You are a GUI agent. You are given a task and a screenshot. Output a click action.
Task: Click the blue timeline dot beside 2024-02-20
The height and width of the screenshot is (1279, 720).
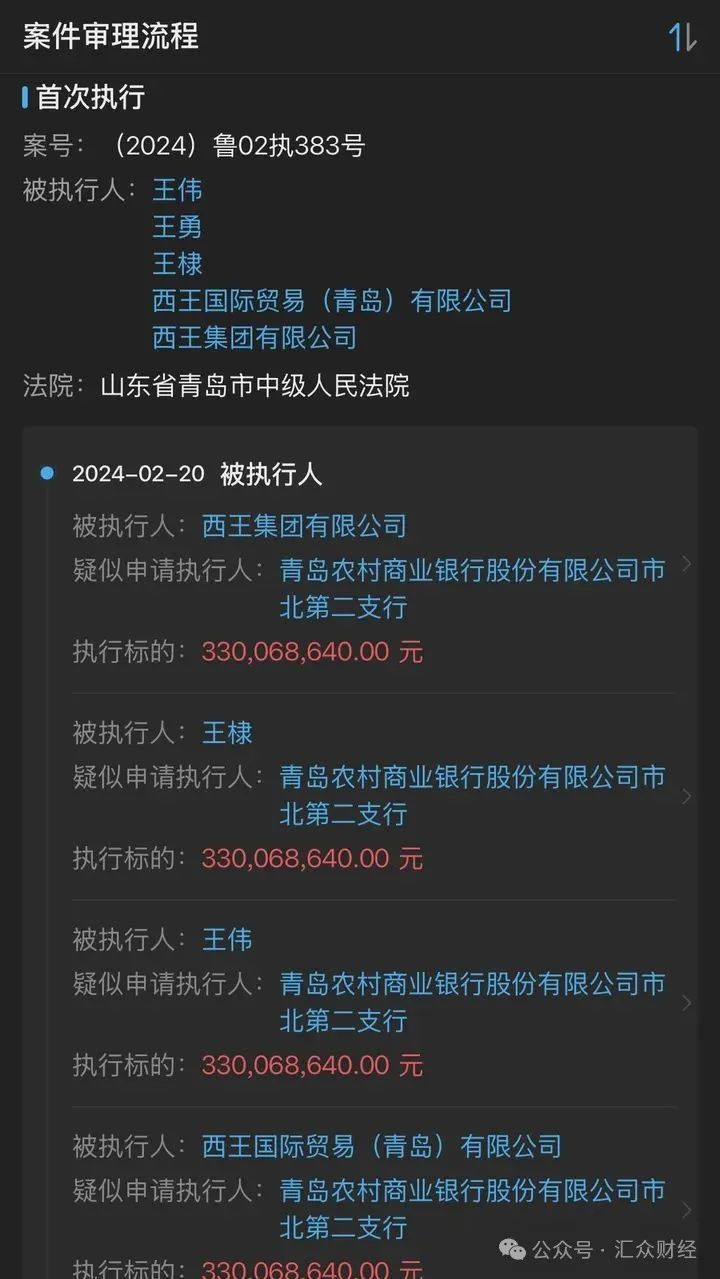click(x=47, y=474)
